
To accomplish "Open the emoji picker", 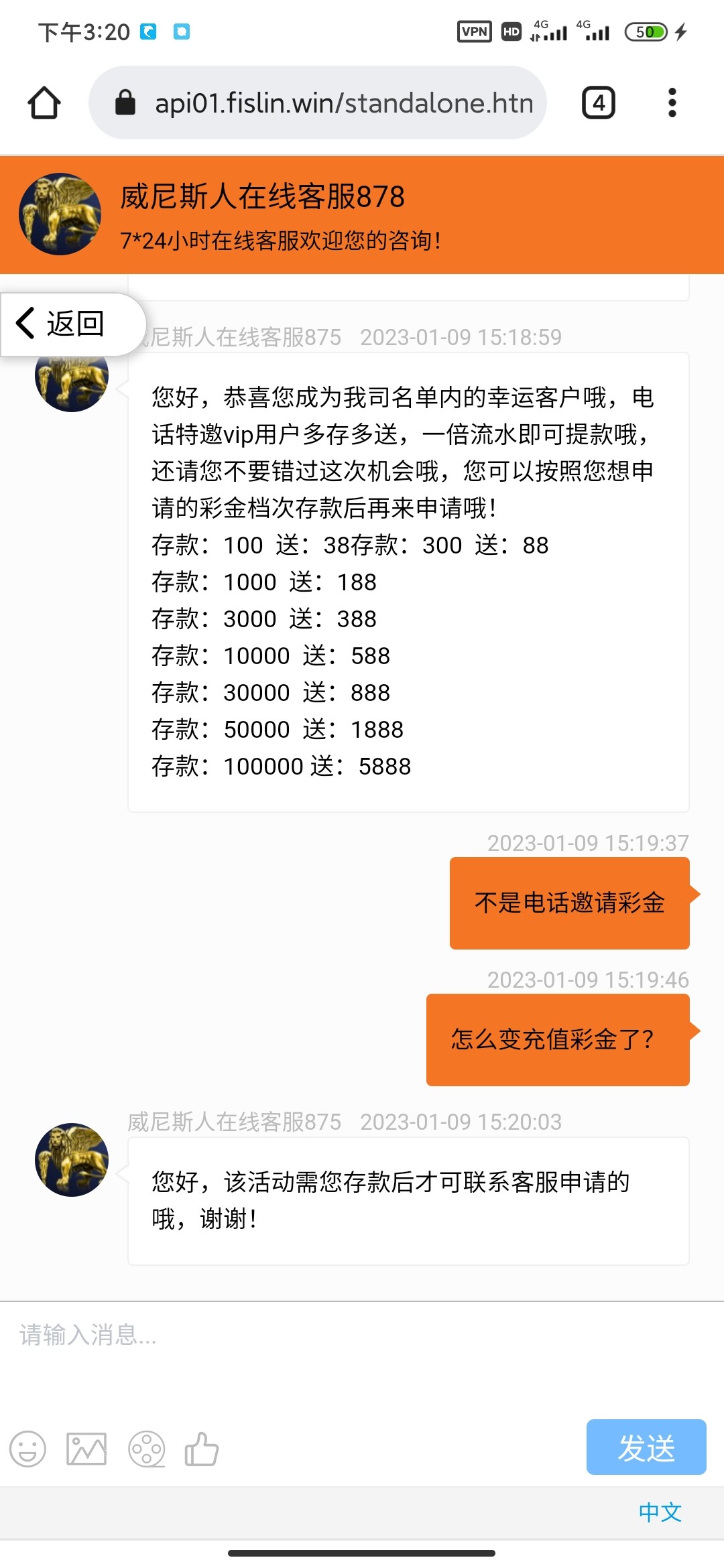I will (x=27, y=1449).
